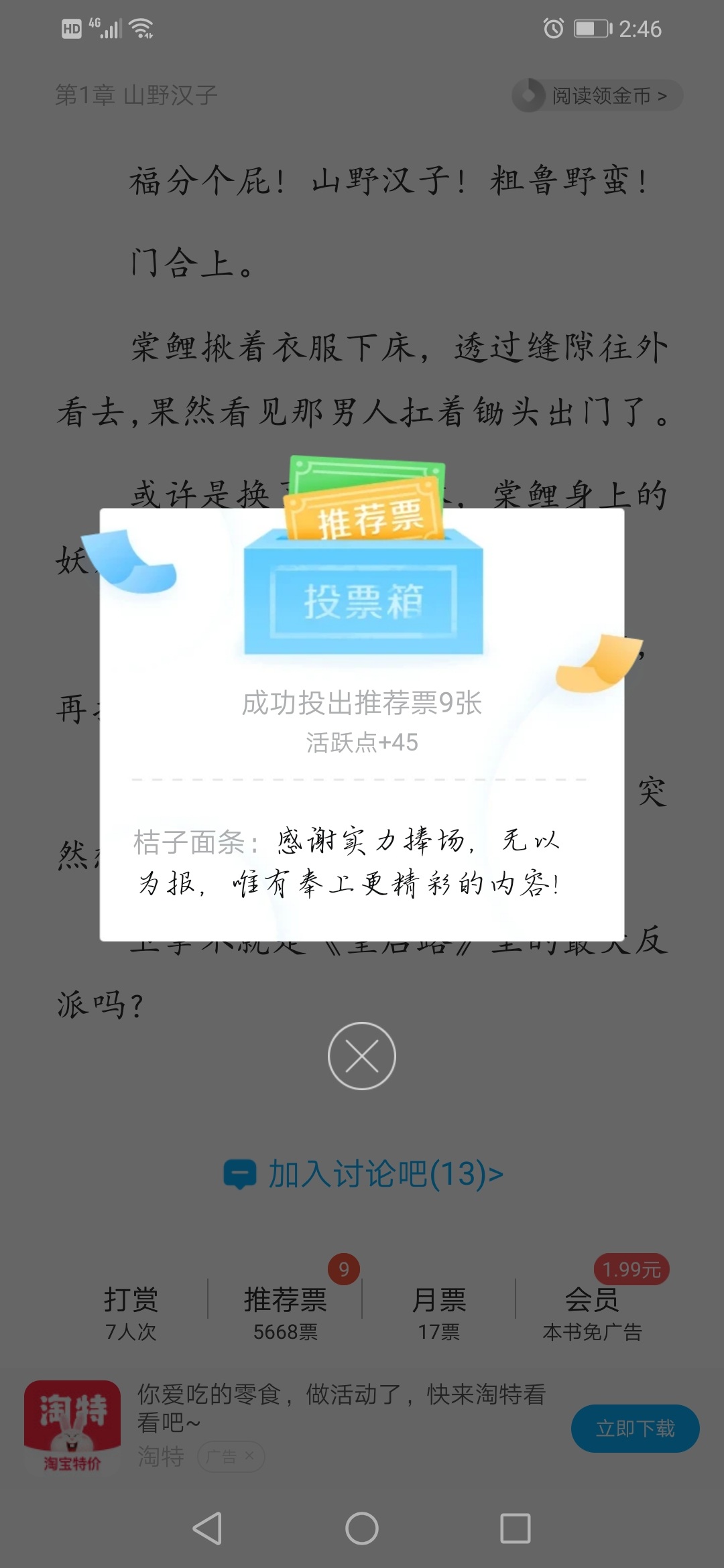Vote with 推荐票 recommendation tickets
724x1568 pixels.
pos(285,1312)
